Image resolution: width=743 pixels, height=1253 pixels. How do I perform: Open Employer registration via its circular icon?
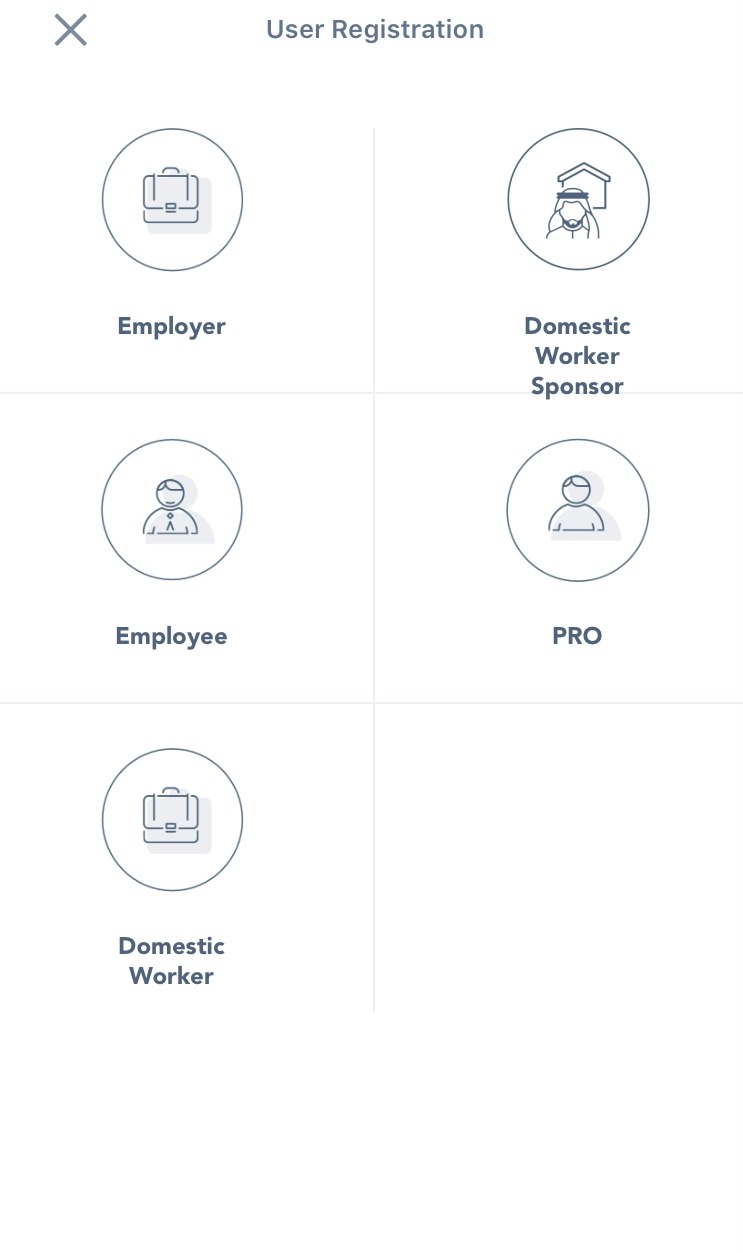coord(172,199)
